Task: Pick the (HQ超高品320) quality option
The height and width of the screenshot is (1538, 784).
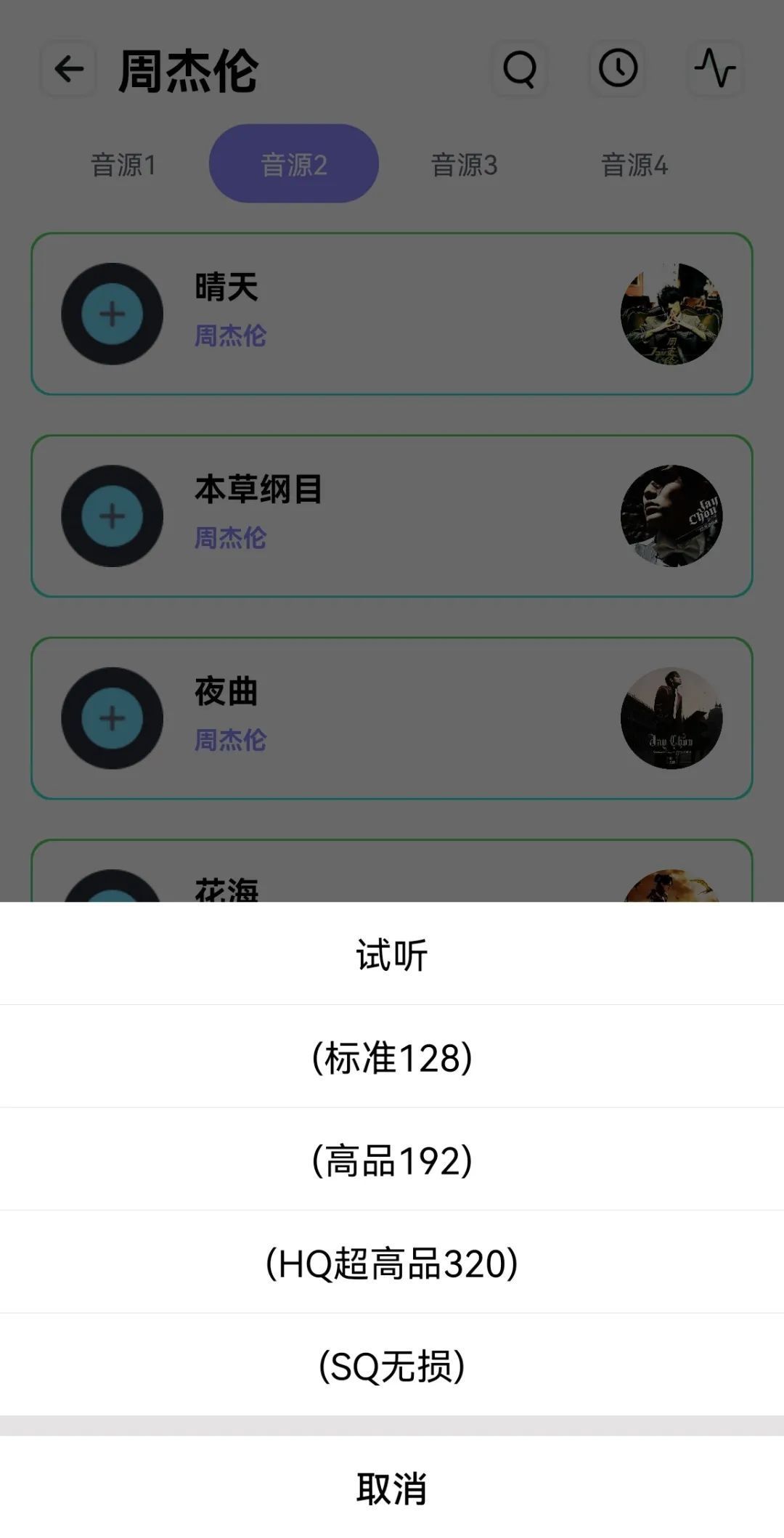Action: [392, 1263]
